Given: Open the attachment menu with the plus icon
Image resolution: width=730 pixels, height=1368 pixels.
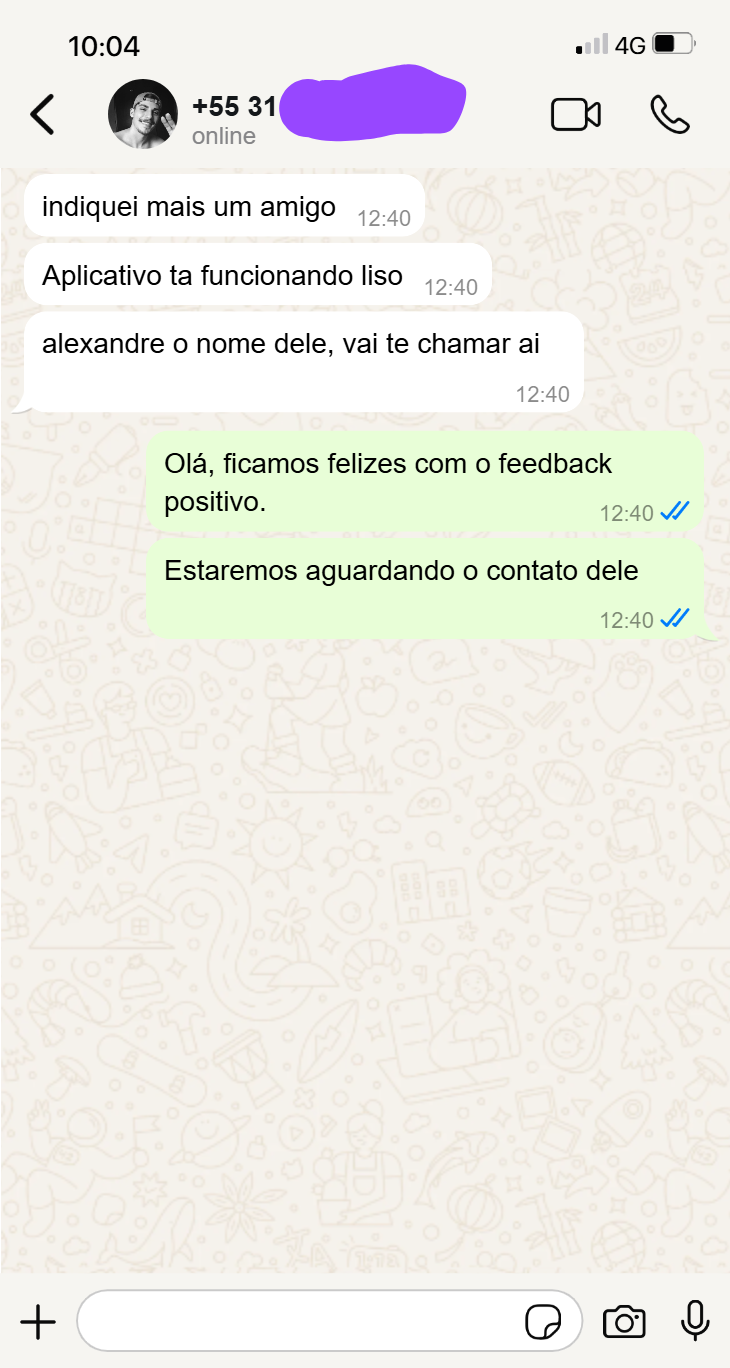Looking at the screenshot, I should tap(37, 1320).
